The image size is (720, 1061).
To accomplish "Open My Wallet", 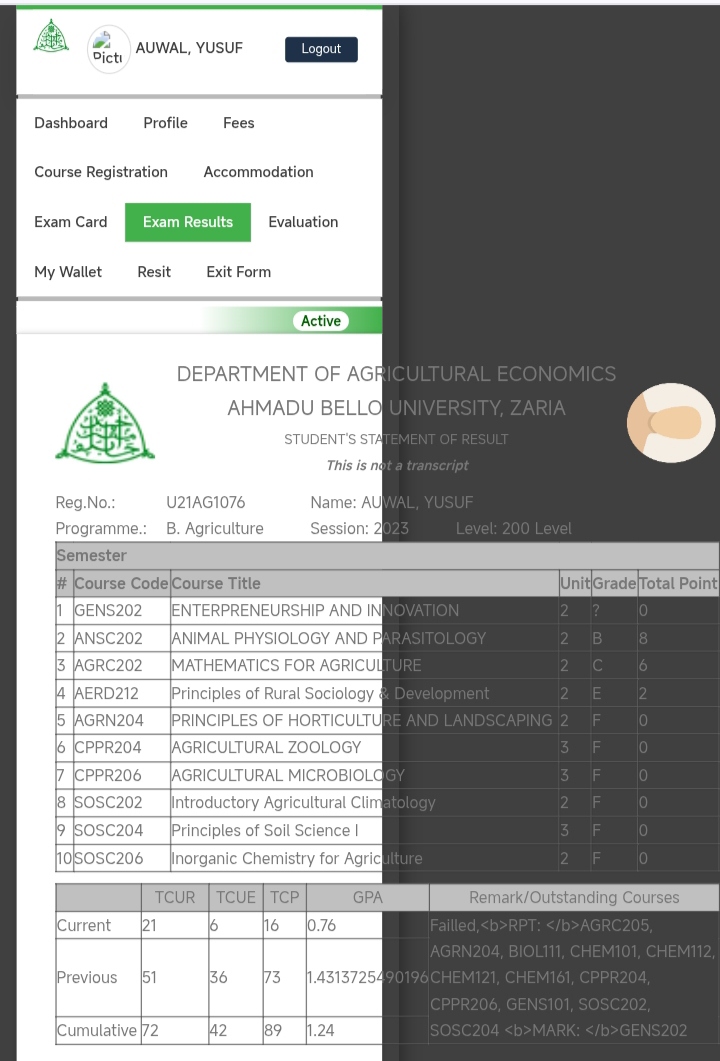I will click(x=68, y=272).
